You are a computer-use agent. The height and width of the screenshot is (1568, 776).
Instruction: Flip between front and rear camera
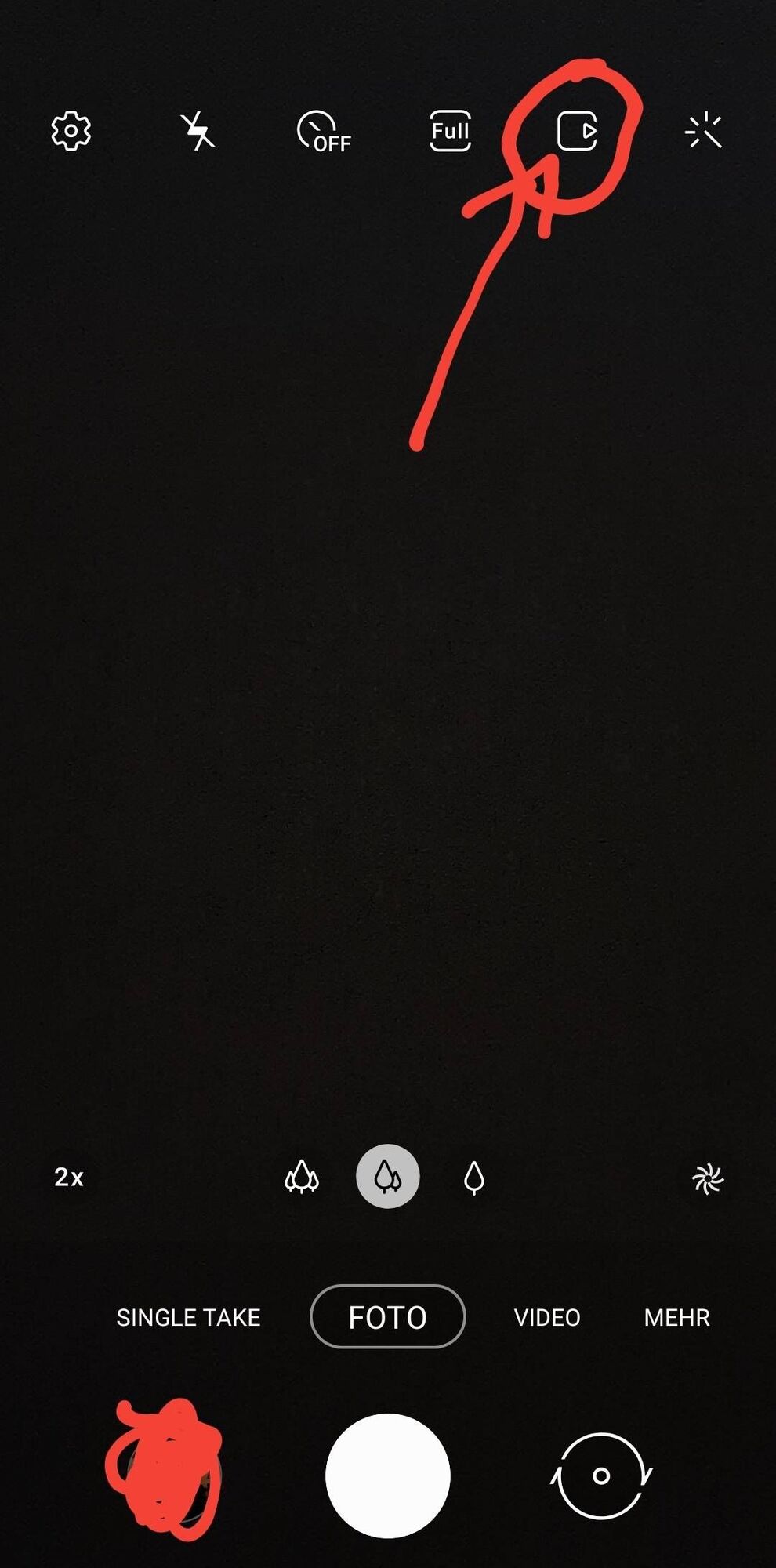click(601, 1475)
